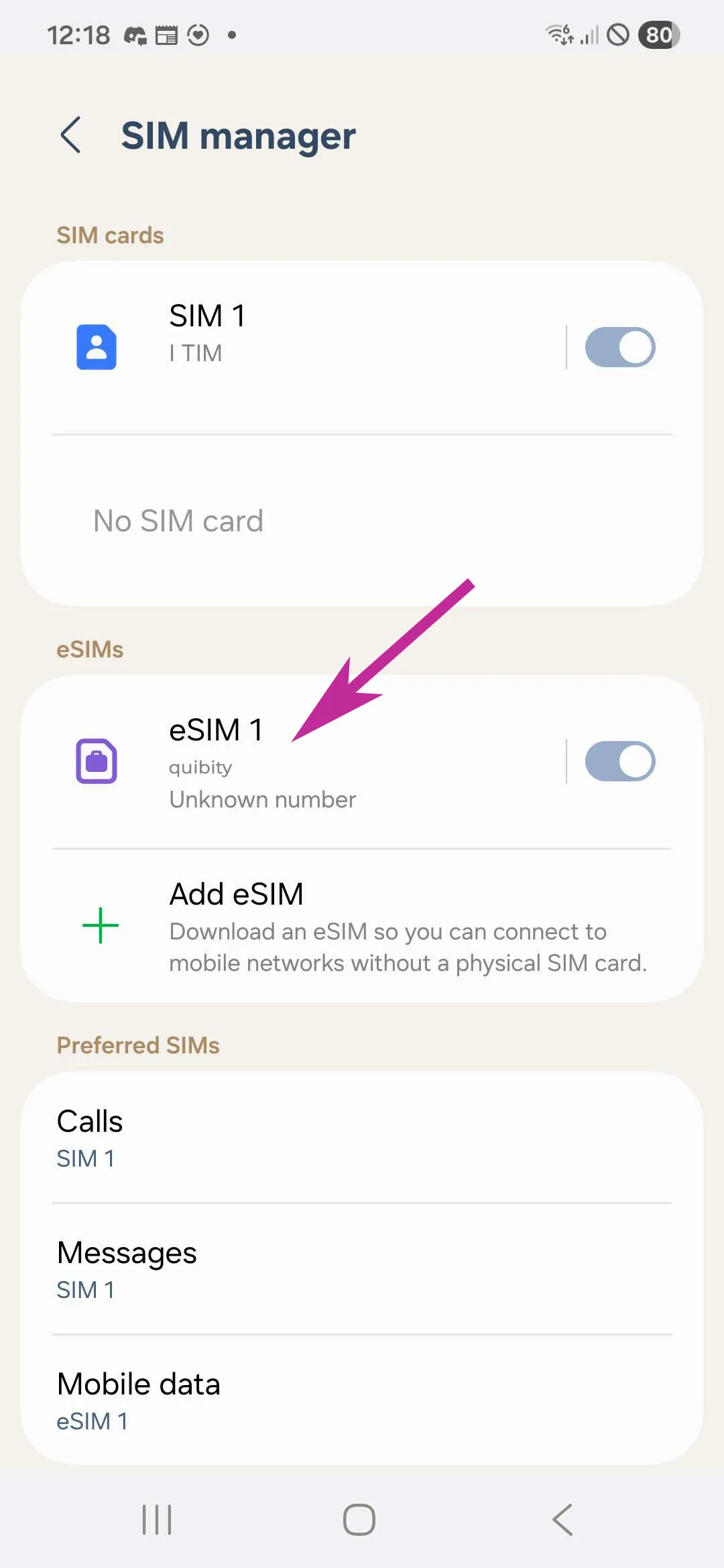Image resolution: width=724 pixels, height=1568 pixels.
Task: Go to the home screen
Action: [x=359, y=1519]
